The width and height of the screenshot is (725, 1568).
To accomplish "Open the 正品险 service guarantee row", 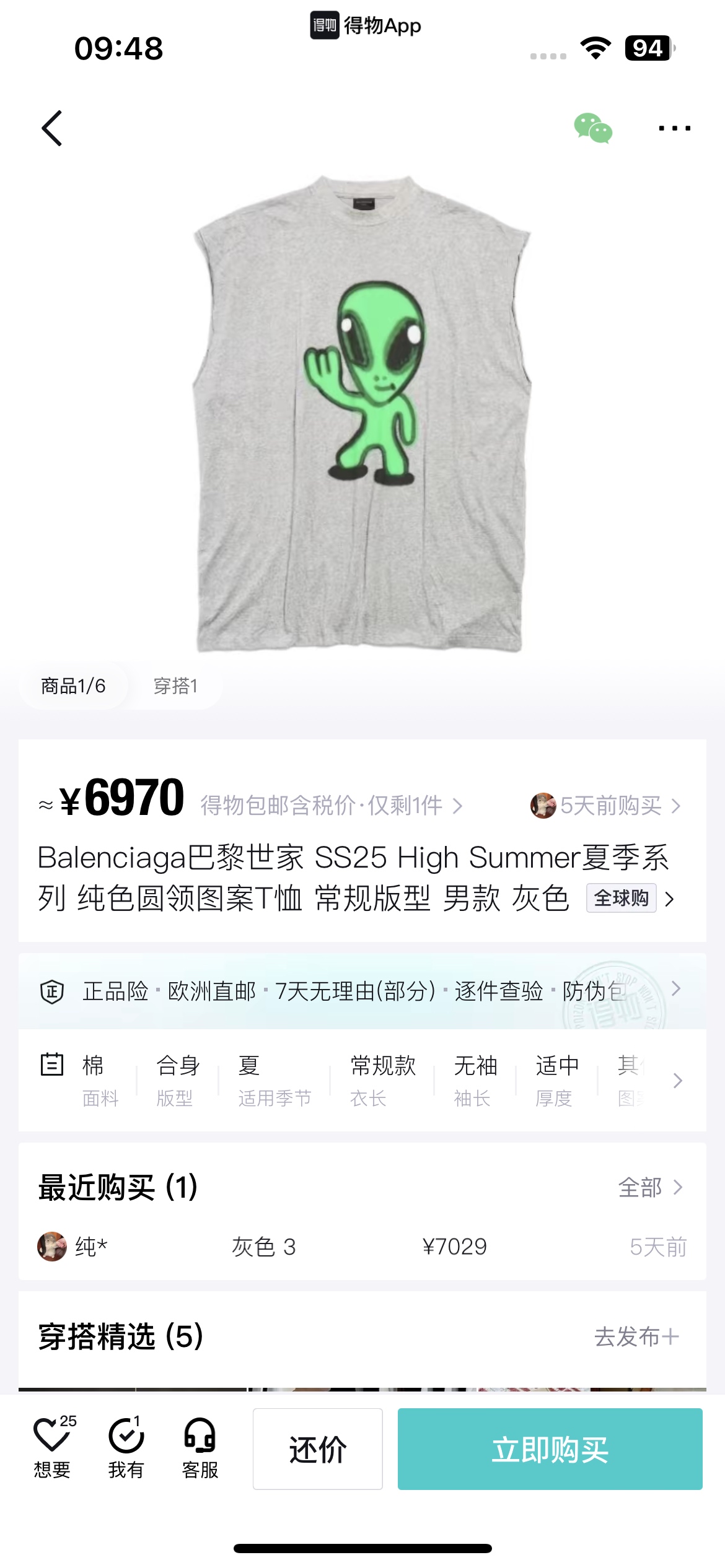I will (362, 991).
